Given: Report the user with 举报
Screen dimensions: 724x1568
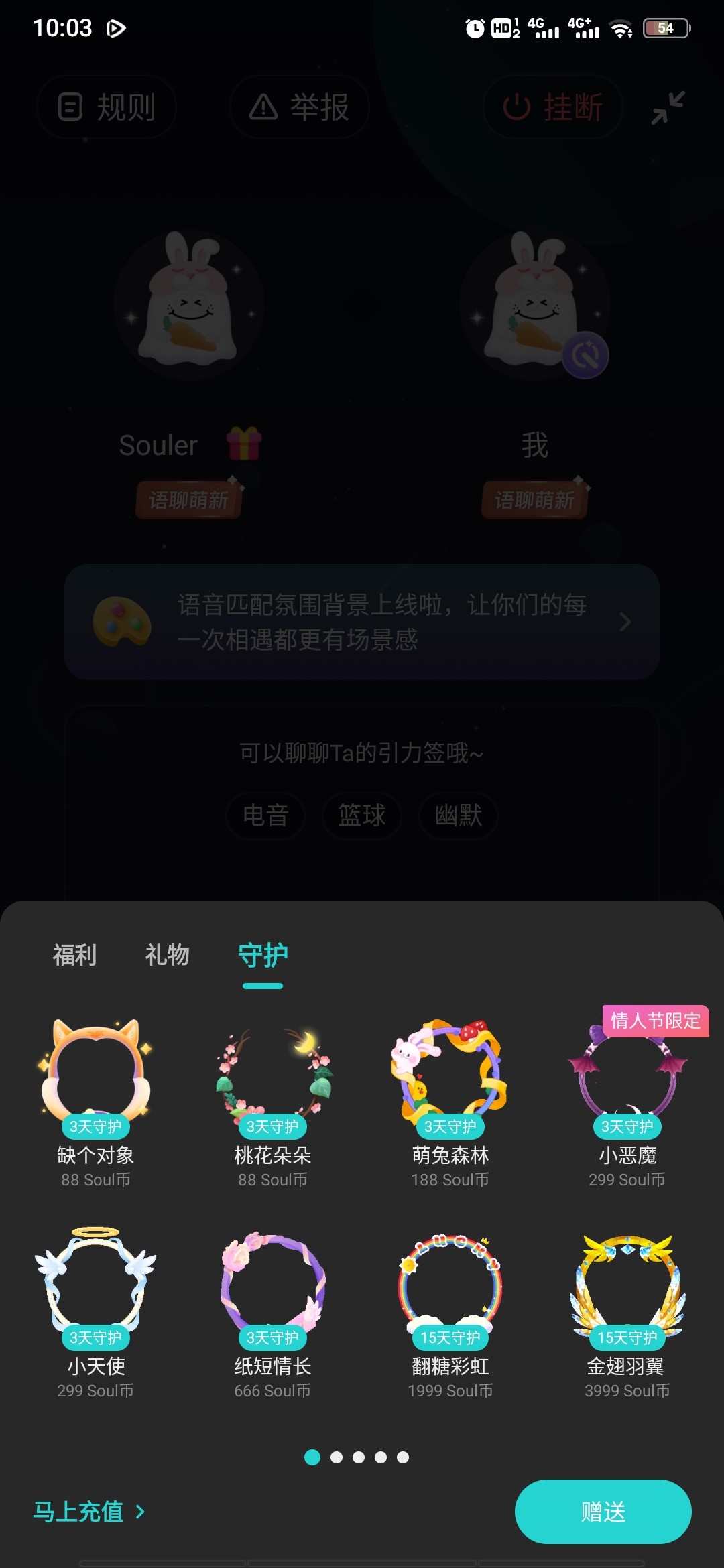Looking at the screenshot, I should click(x=300, y=107).
